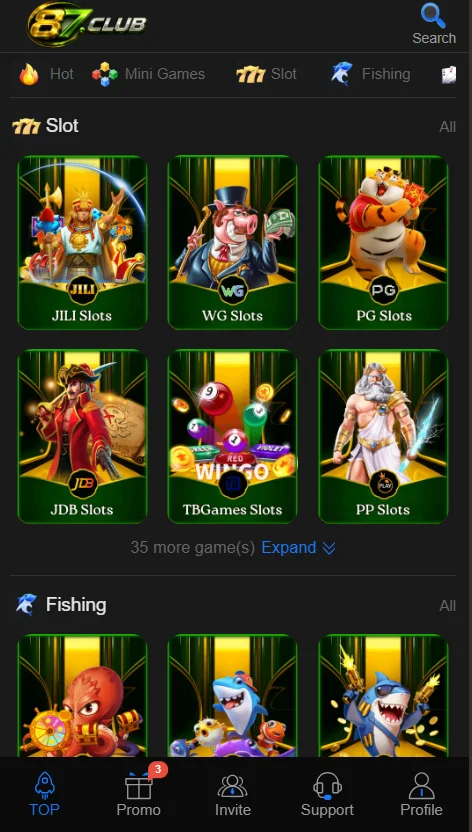Switch to the Hot category
472x832 pixels.
(x=46, y=74)
